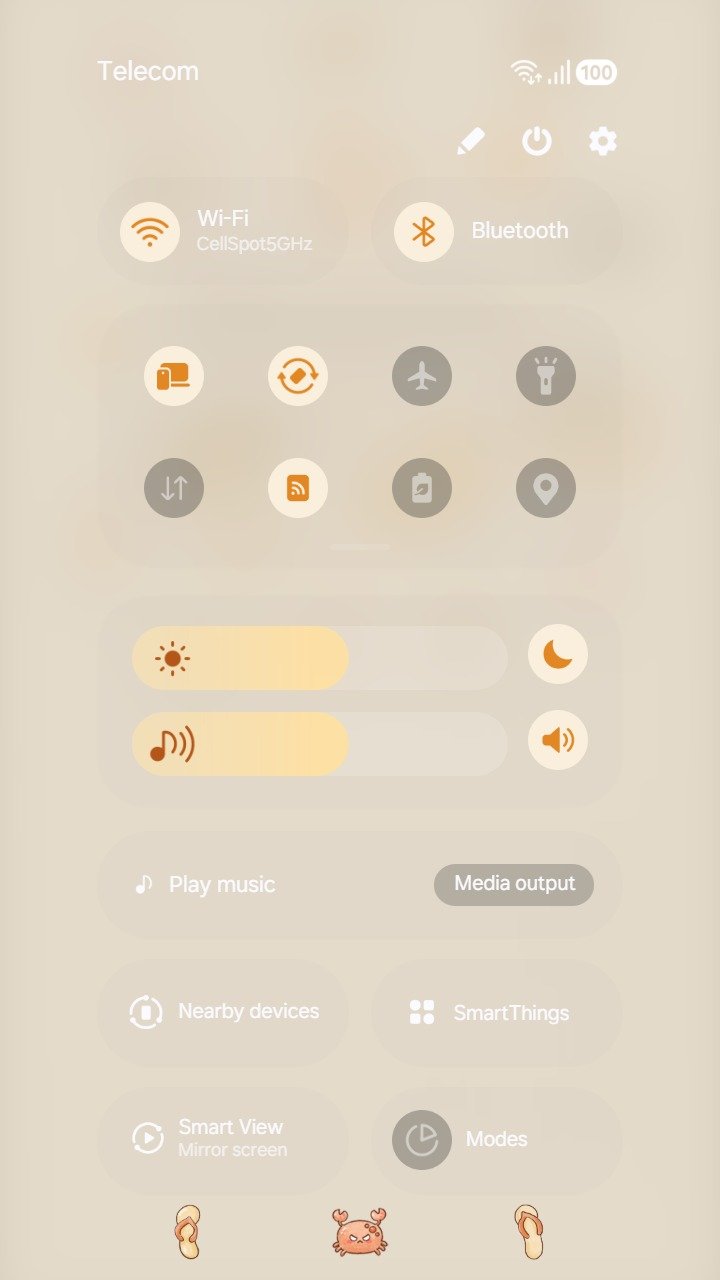Viewport: 720px width, 1280px height.
Task: Tap the media volume slider to adjust
Action: point(320,744)
